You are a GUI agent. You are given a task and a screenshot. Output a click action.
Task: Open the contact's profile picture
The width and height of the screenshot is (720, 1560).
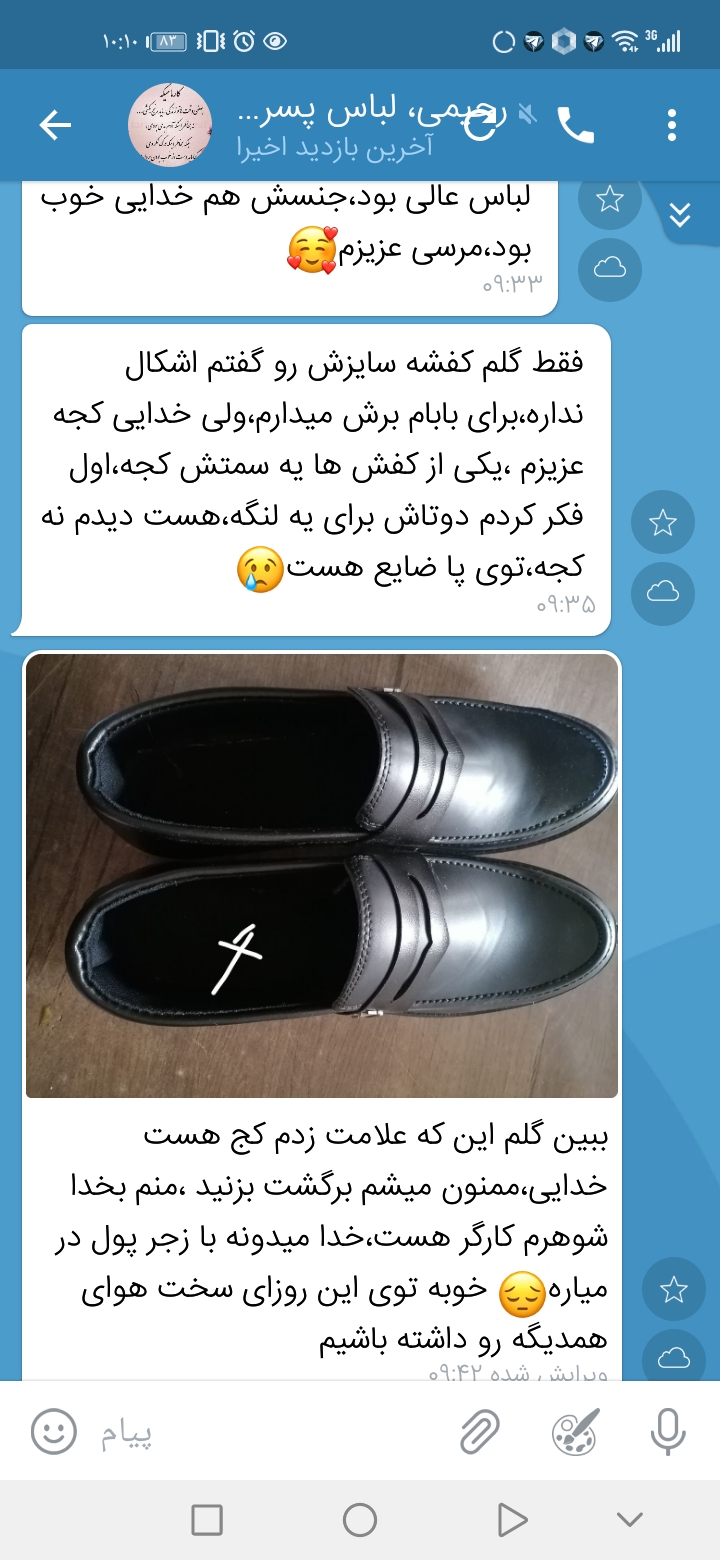coord(170,125)
